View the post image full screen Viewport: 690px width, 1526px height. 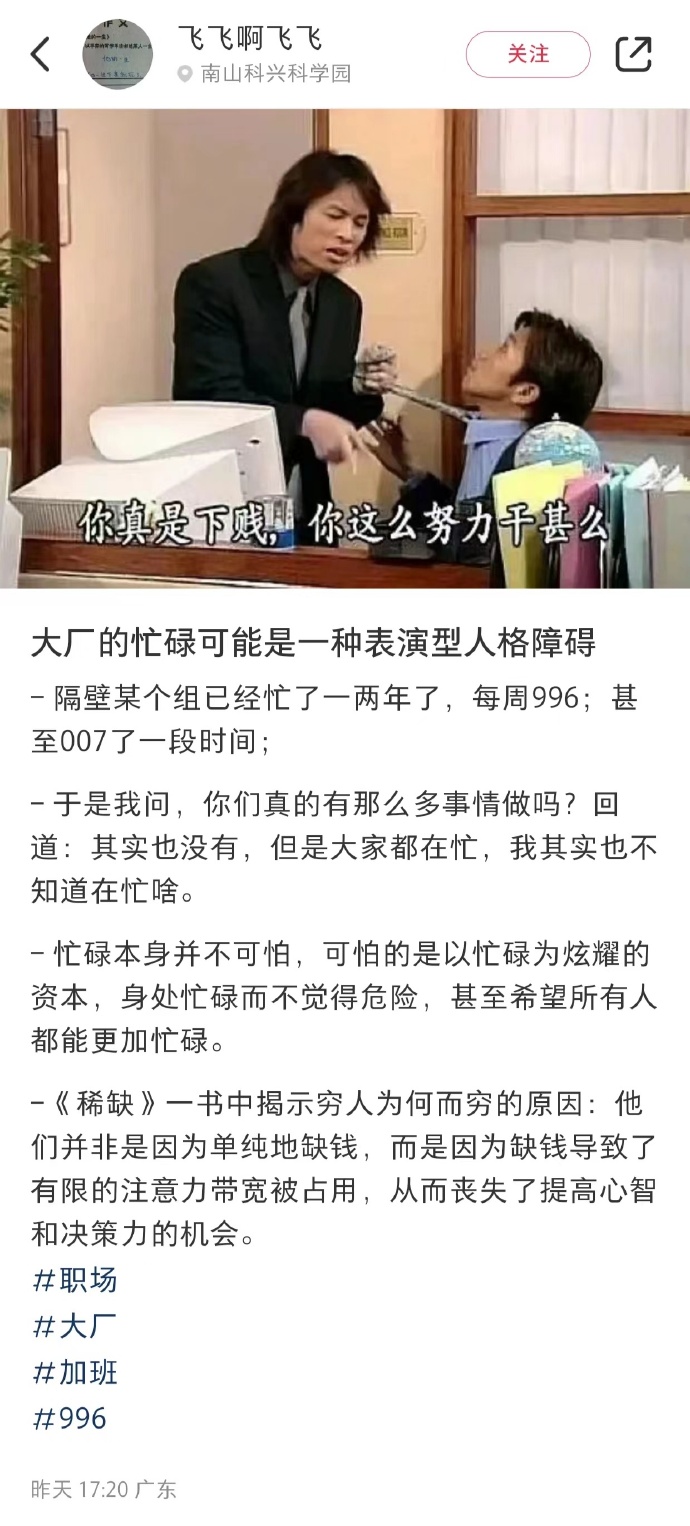click(x=345, y=348)
